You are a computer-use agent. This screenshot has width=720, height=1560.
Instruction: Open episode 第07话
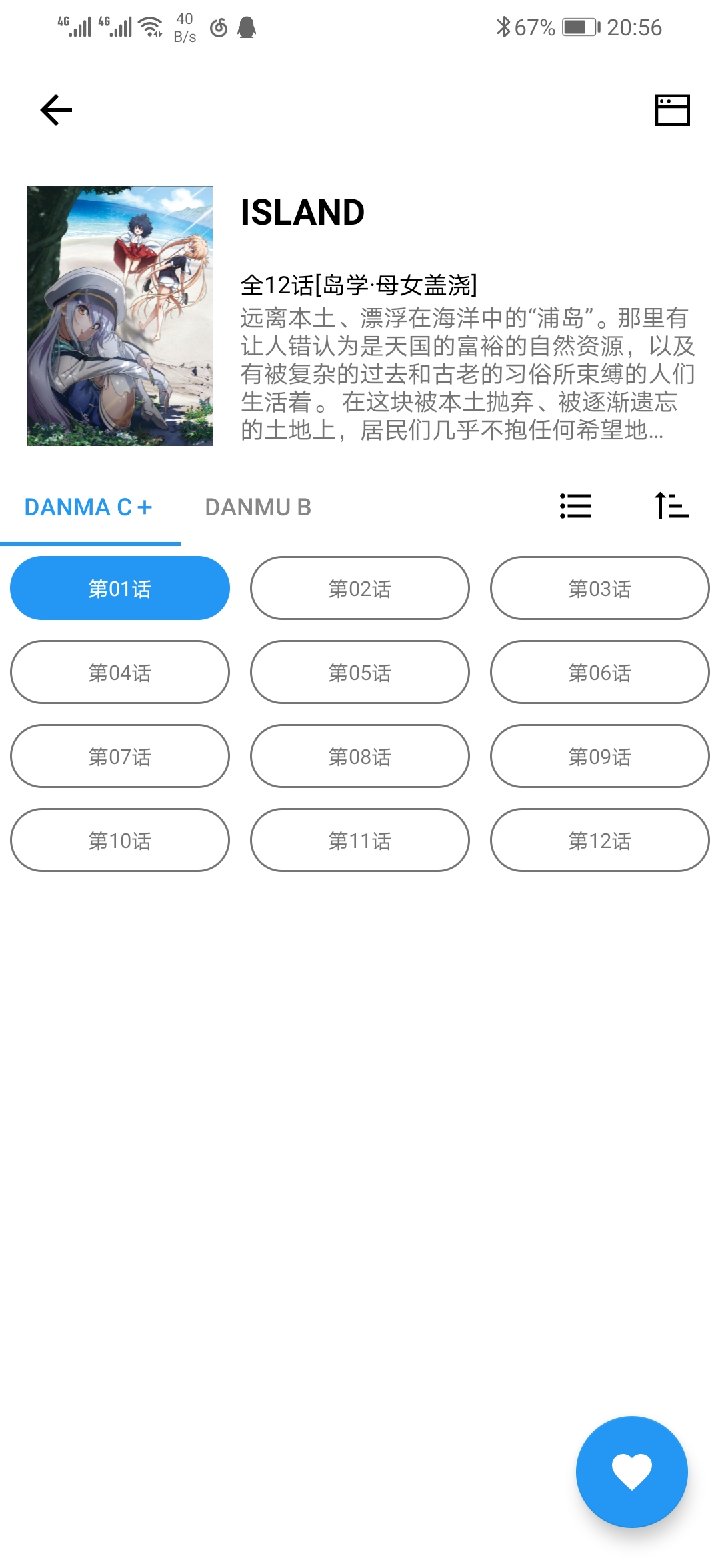coord(119,756)
